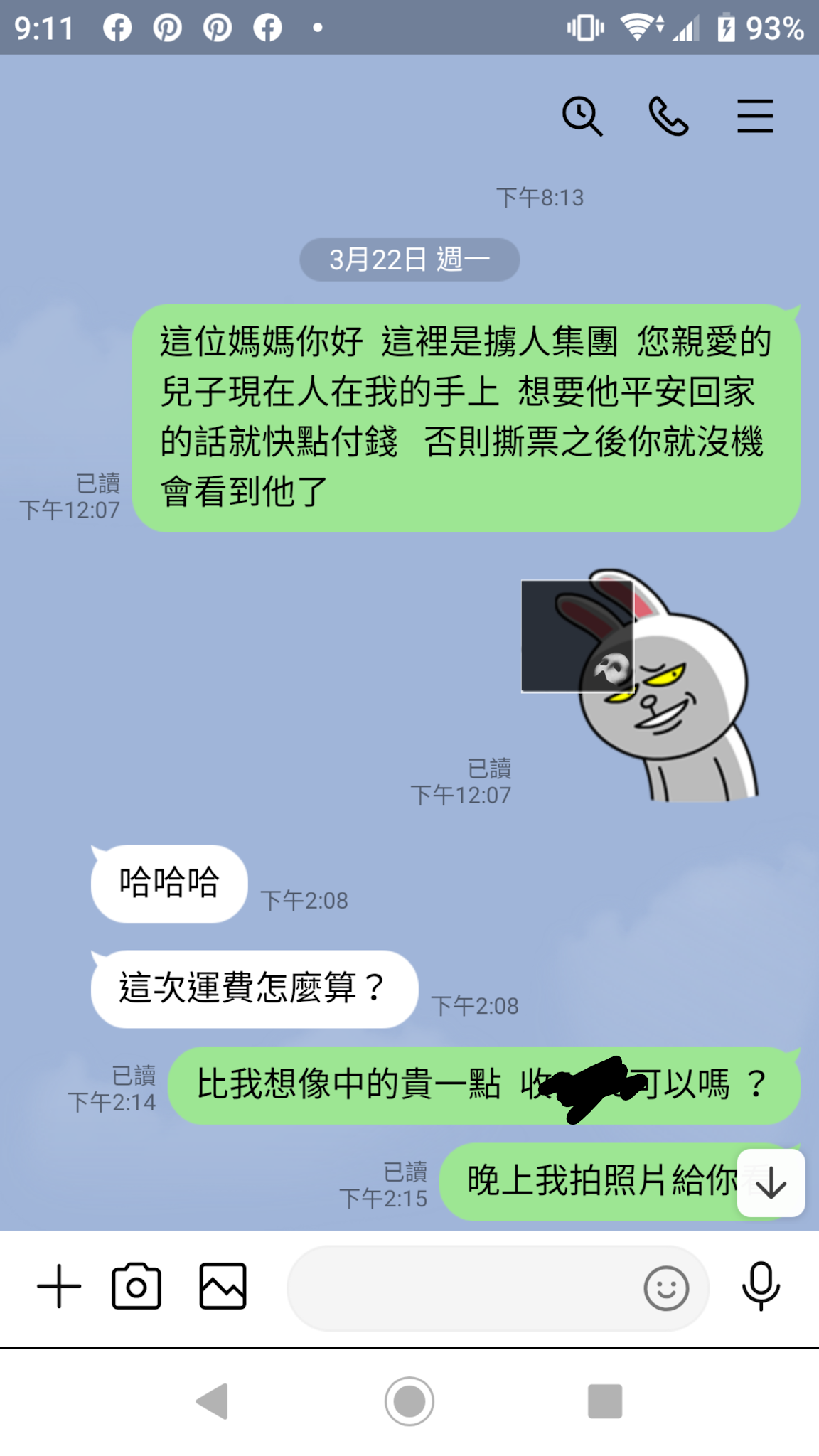819x1456 pixels.
Task: Search messages in this chat
Action: pyautogui.click(x=582, y=116)
